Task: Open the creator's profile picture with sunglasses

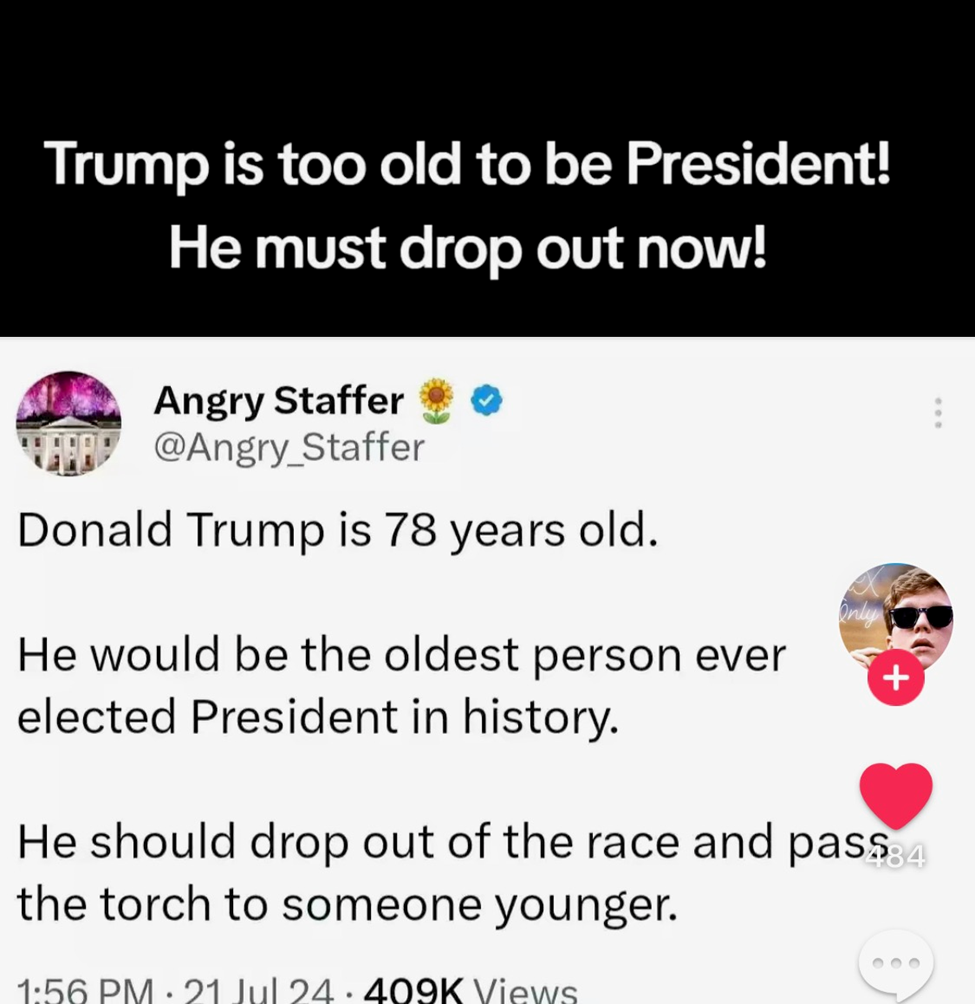Action: (x=896, y=615)
